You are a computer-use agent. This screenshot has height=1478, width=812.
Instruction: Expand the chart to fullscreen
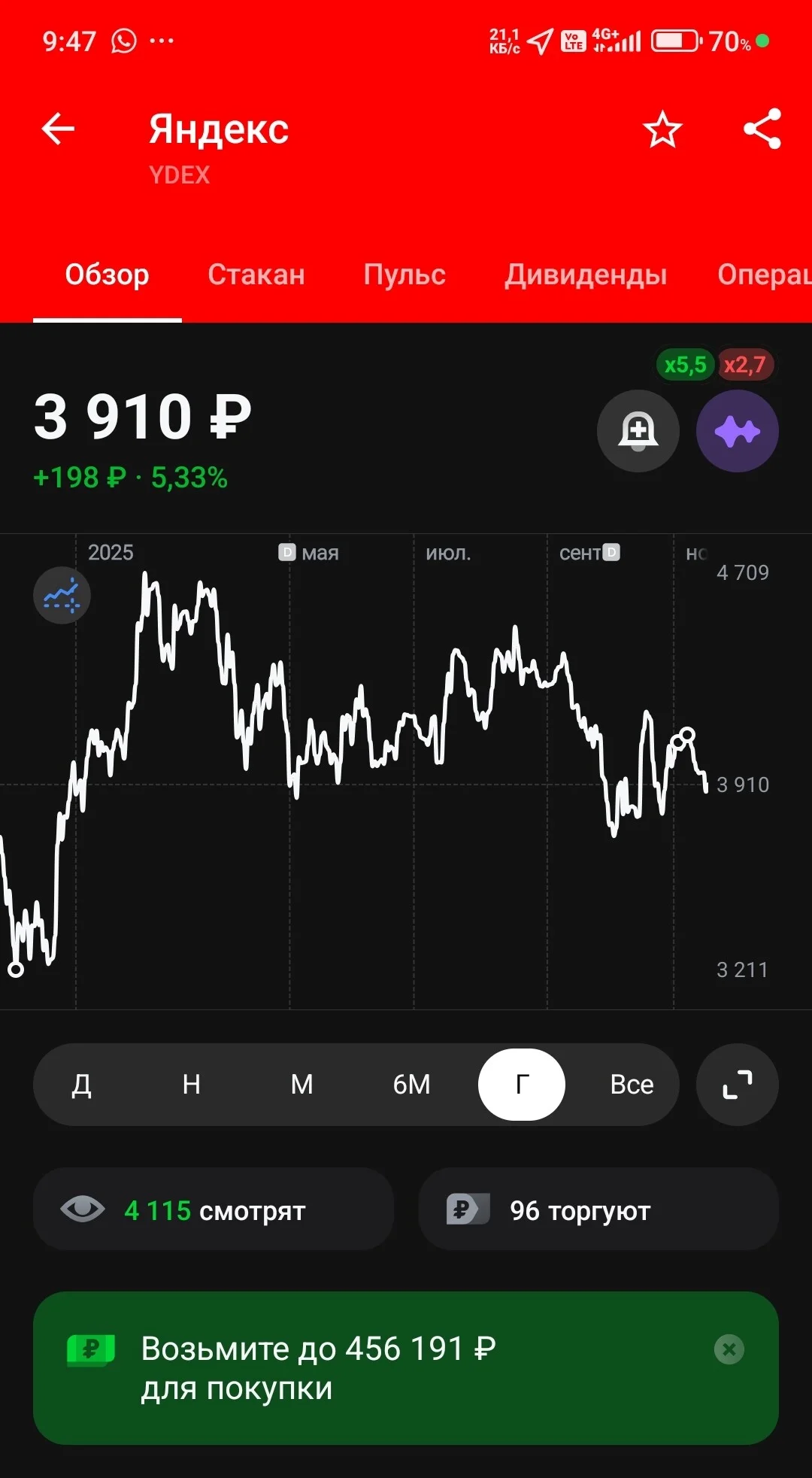738,1085
